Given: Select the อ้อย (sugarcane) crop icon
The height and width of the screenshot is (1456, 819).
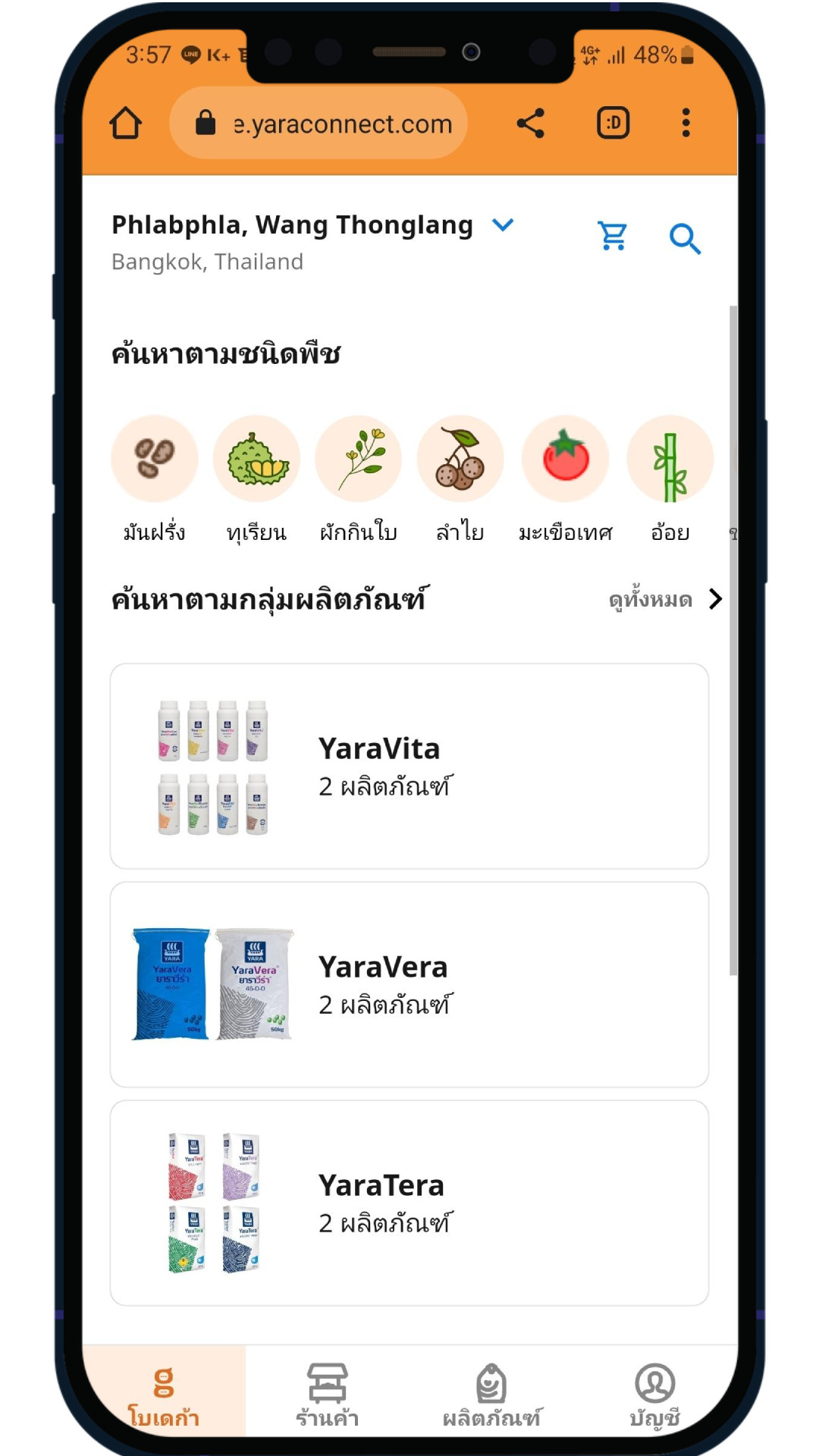Looking at the screenshot, I should coord(668,458).
